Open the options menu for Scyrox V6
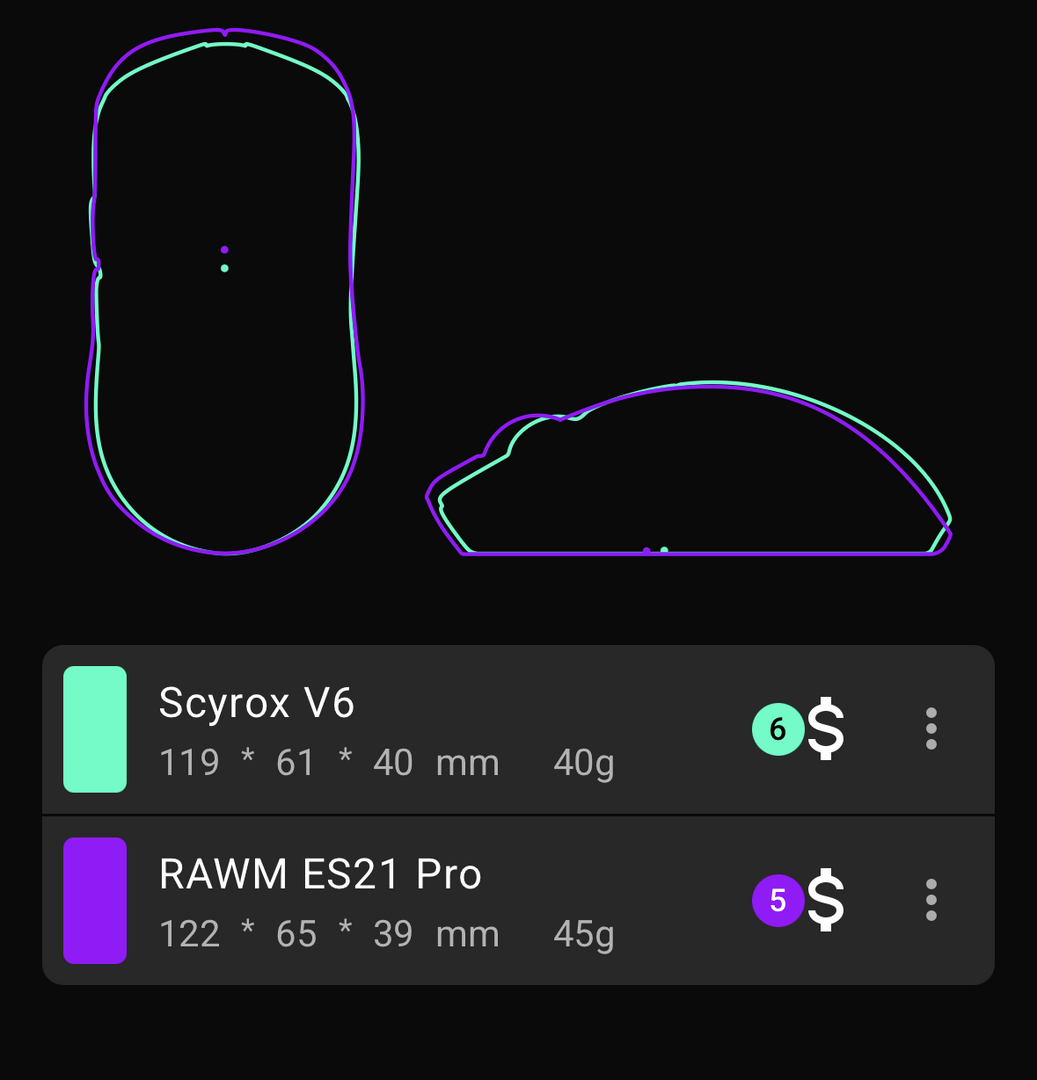Screen dimensions: 1037x1080 (x=931, y=730)
